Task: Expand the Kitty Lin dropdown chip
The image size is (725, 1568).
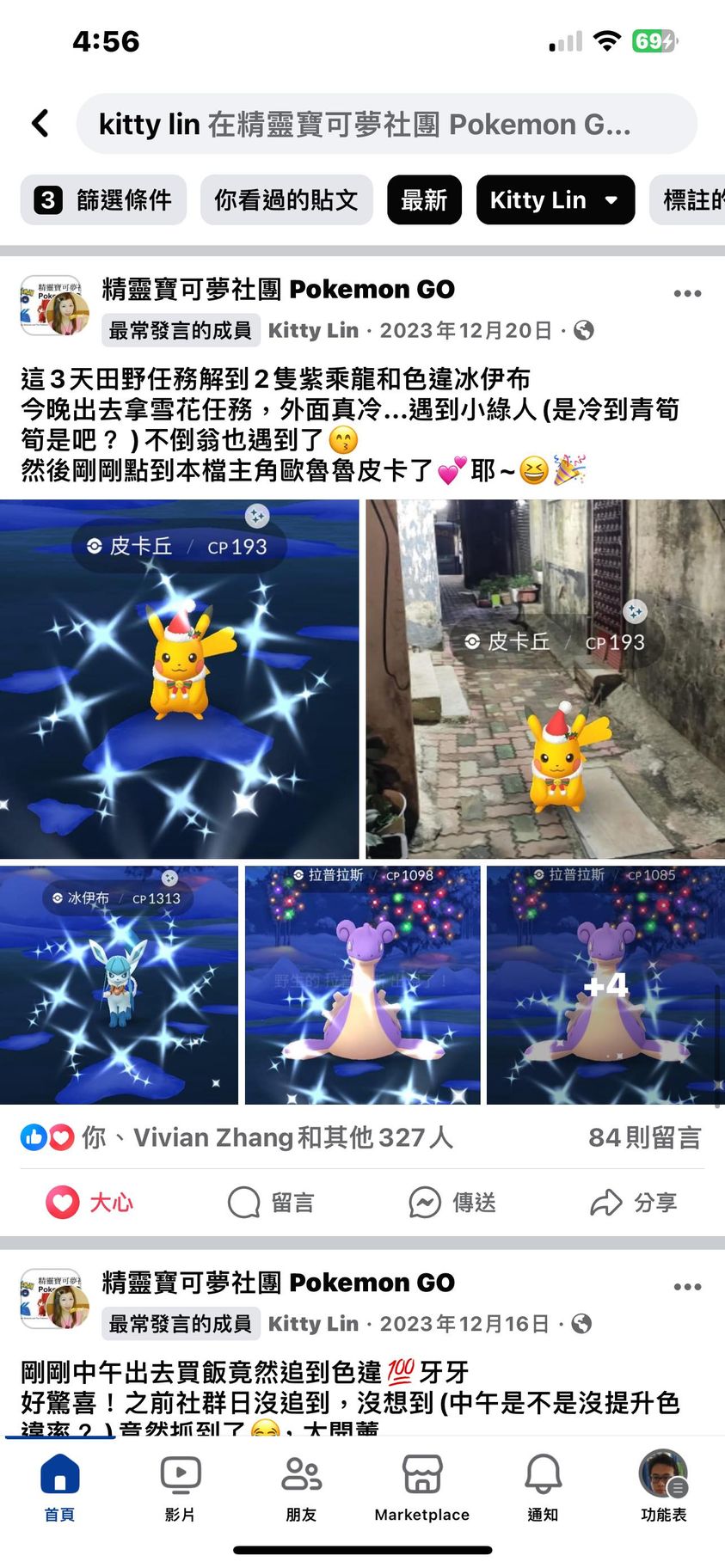Action: coord(555,200)
